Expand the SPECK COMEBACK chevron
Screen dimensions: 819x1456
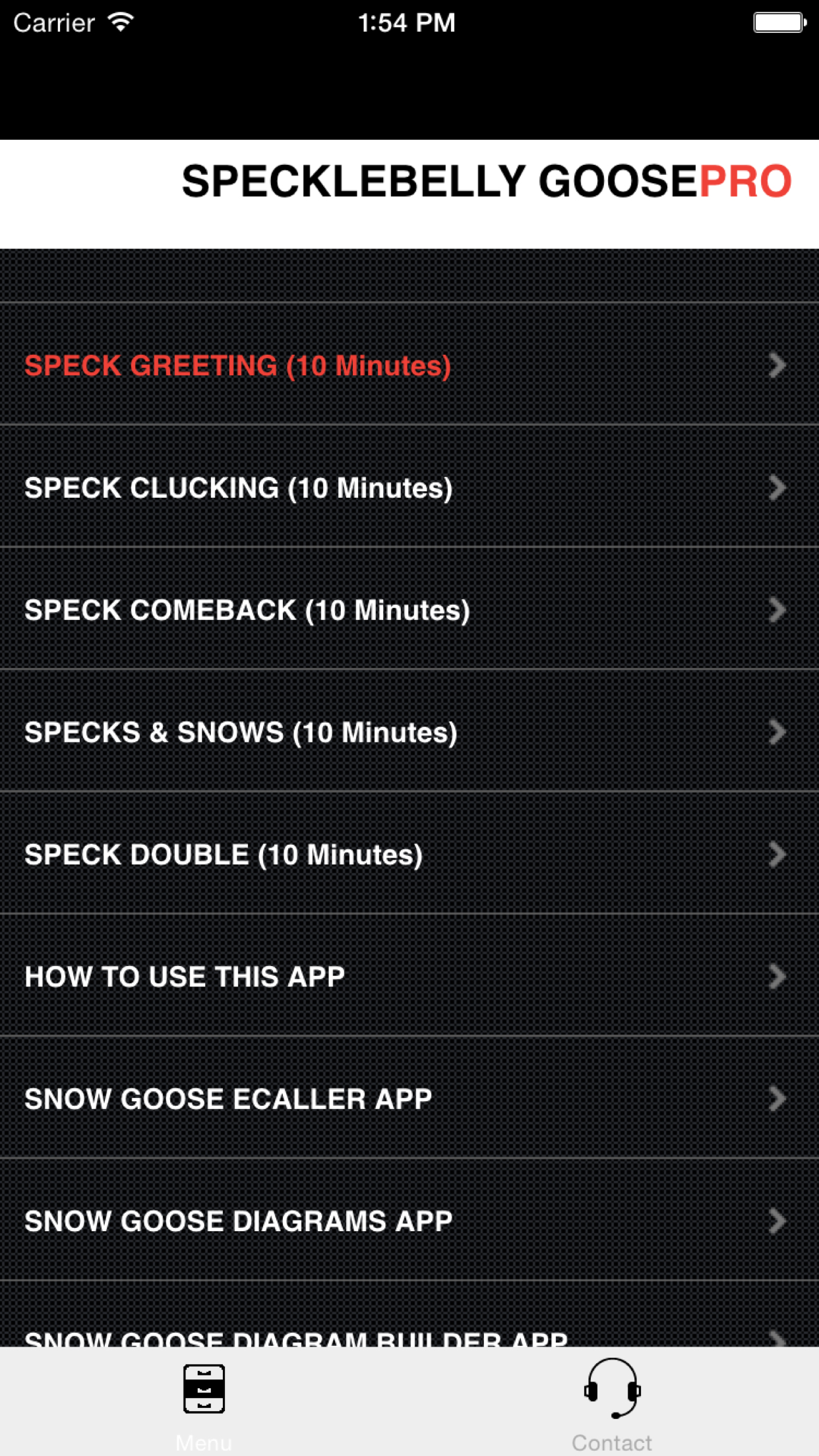coord(777,610)
